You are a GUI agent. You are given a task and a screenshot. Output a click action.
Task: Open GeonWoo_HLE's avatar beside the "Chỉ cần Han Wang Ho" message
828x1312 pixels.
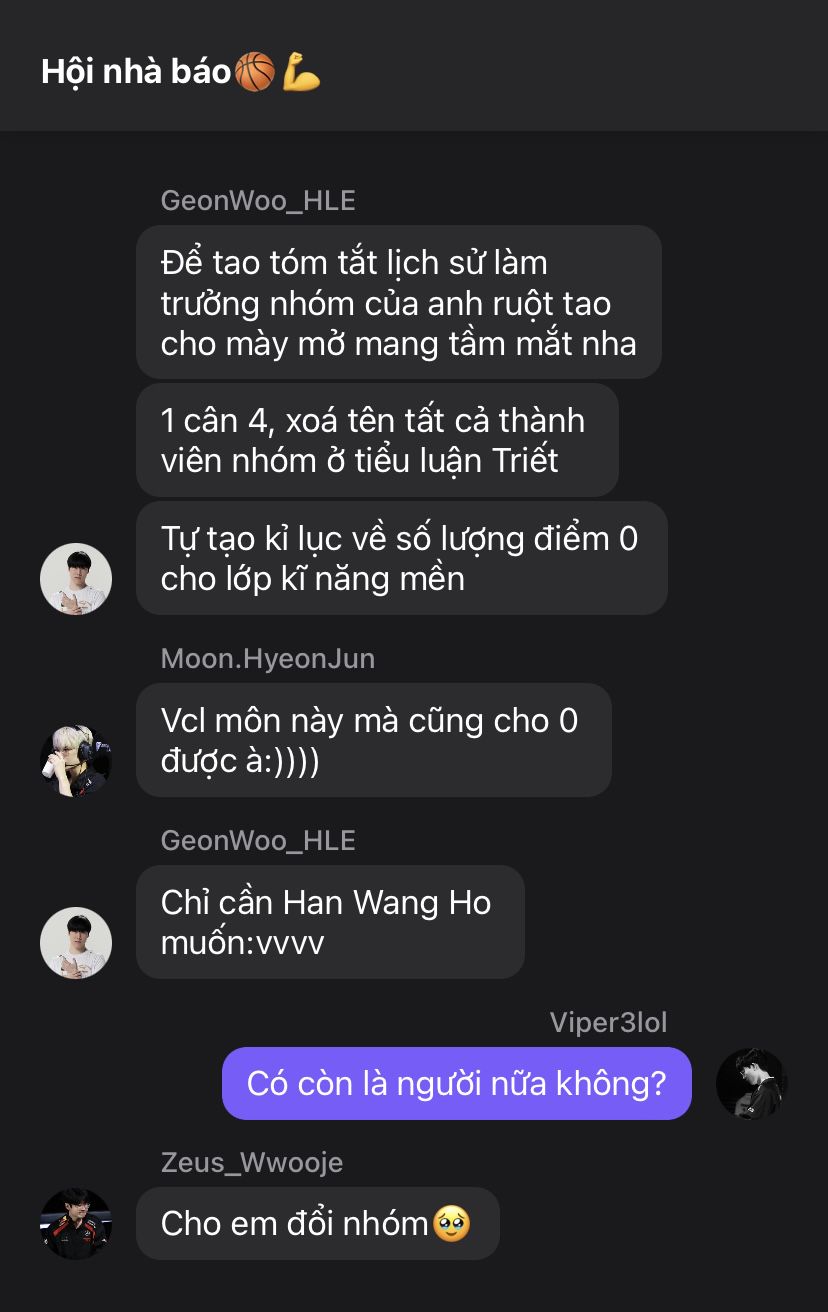75,943
